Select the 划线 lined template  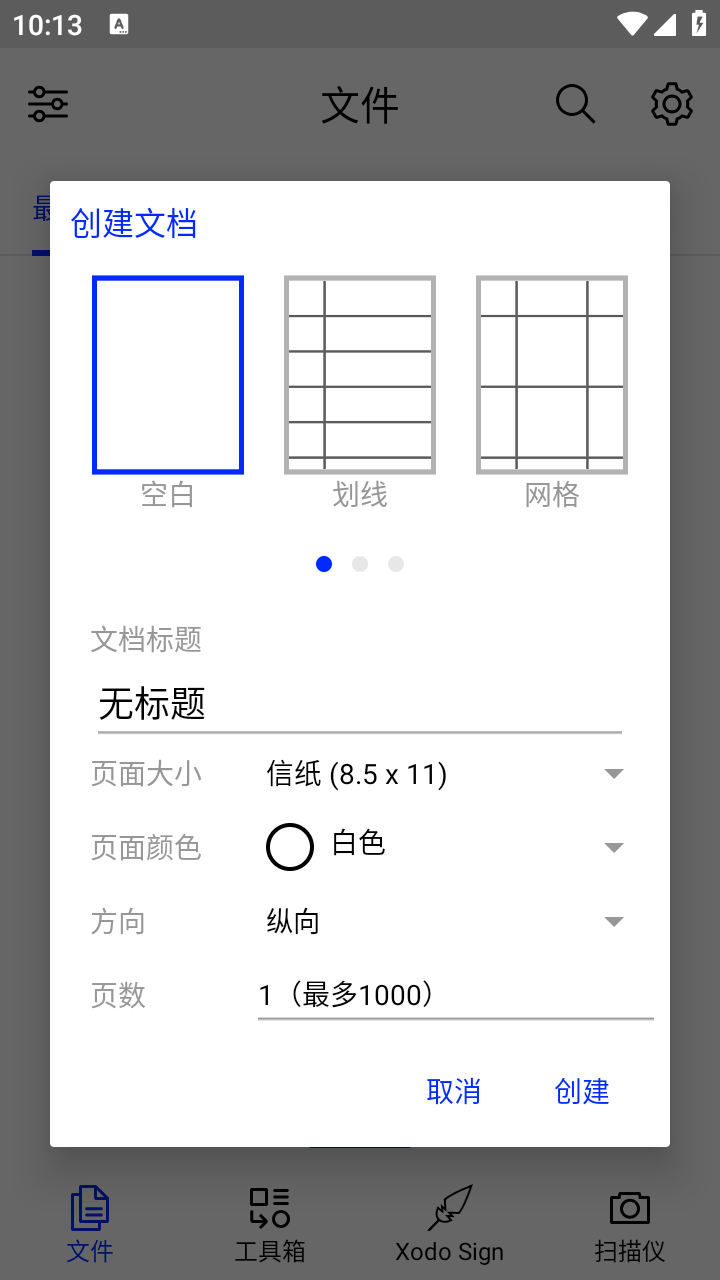(359, 375)
